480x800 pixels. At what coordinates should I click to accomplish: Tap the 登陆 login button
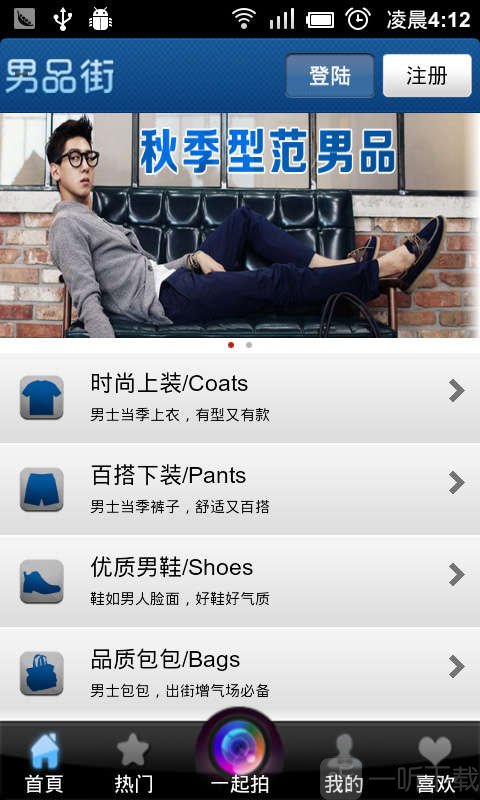[330, 76]
